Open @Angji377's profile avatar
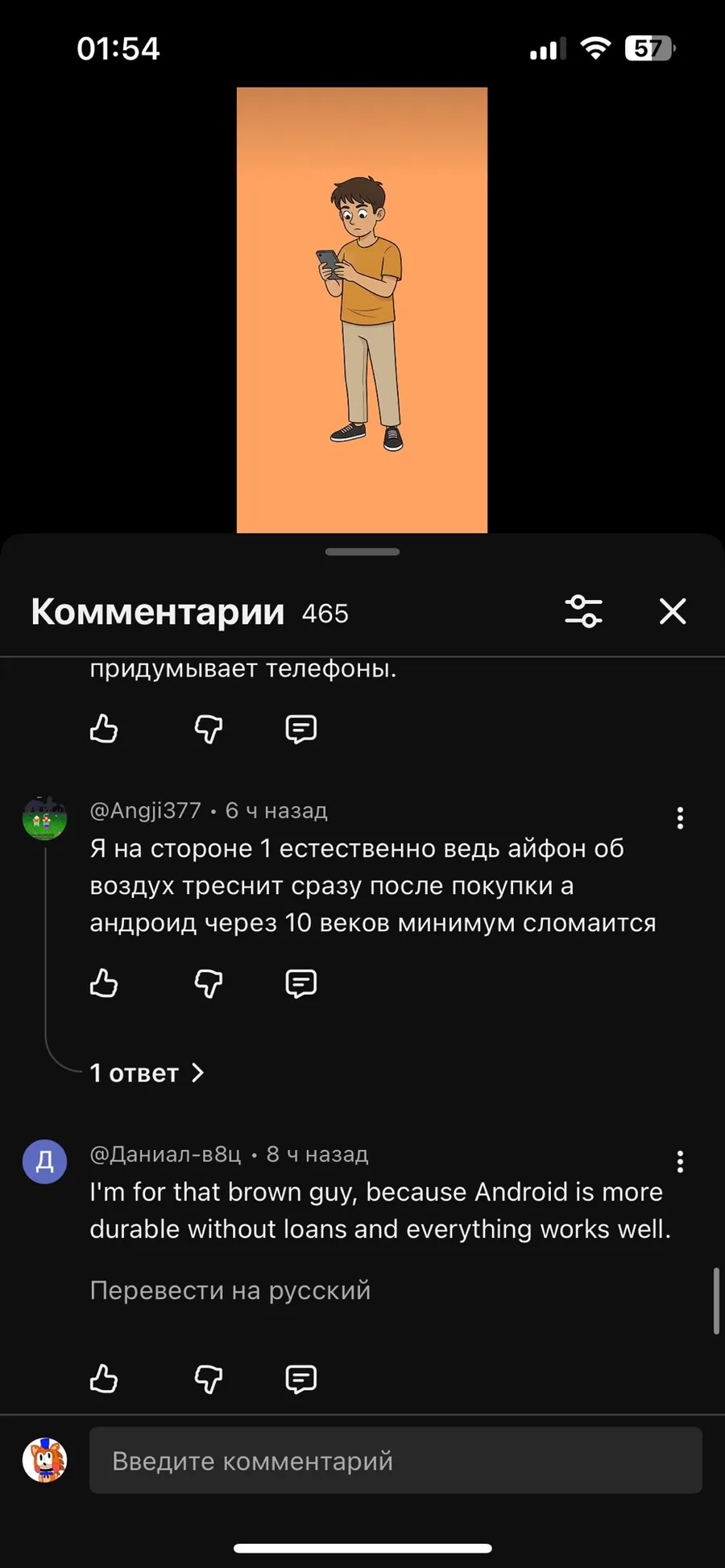725x1568 pixels. pyautogui.click(x=44, y=818)
